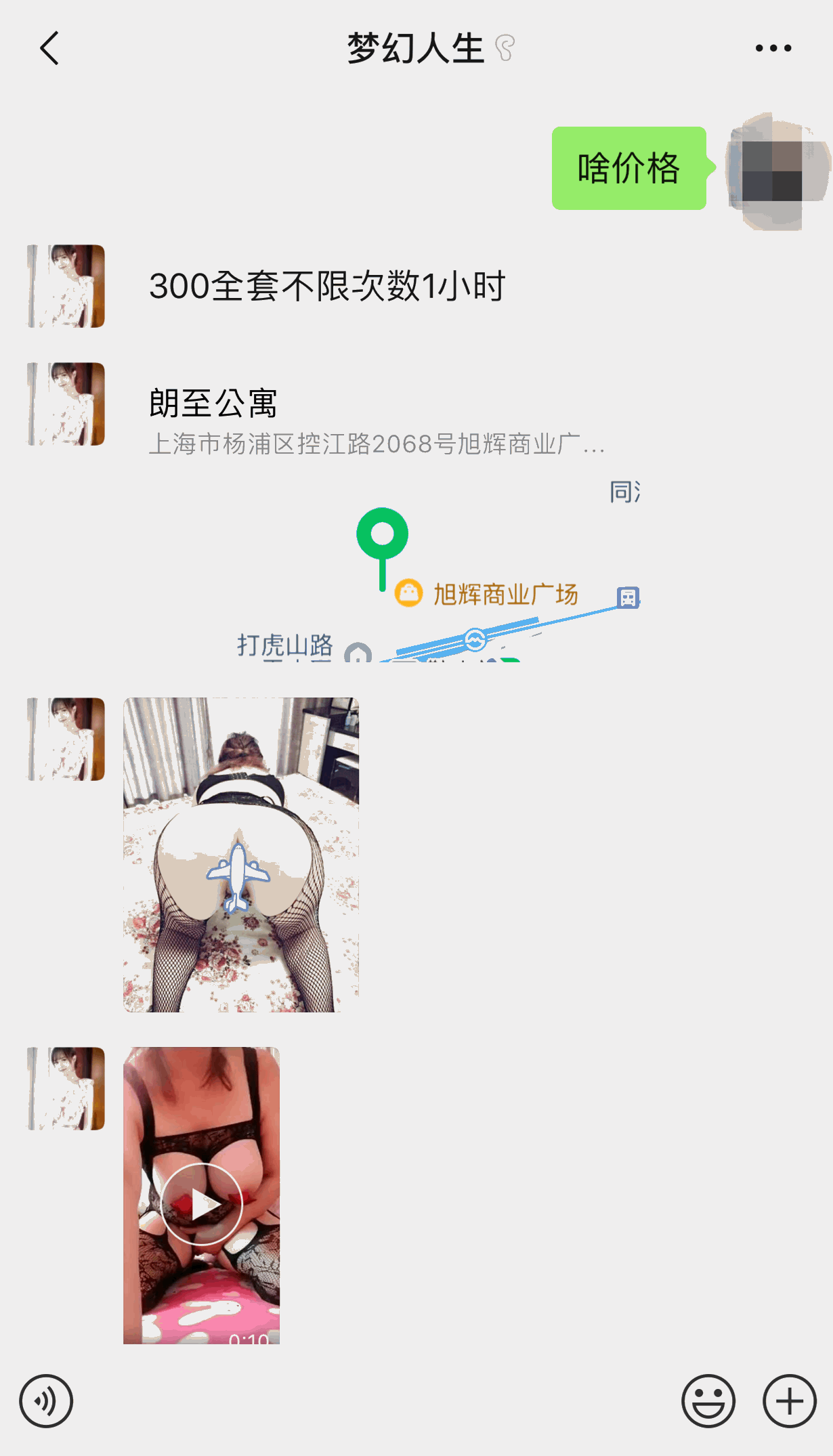Go back from the chat
Screen dimensions: 833x1456
click(x=49, y=48)
